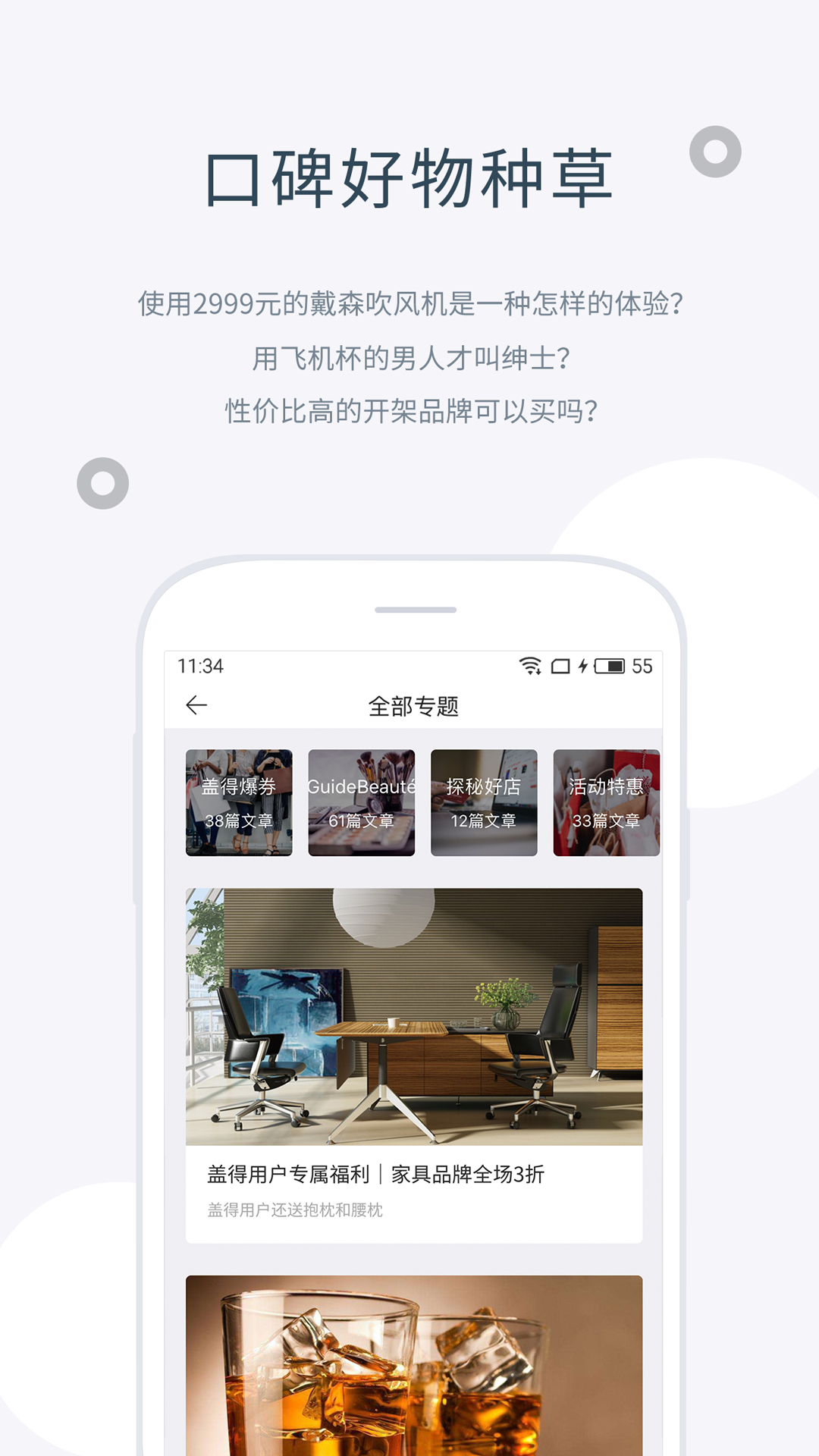Open the 盖得爆券 topic card
Viewport: 819px width, 1456px height.
point(239,802)
